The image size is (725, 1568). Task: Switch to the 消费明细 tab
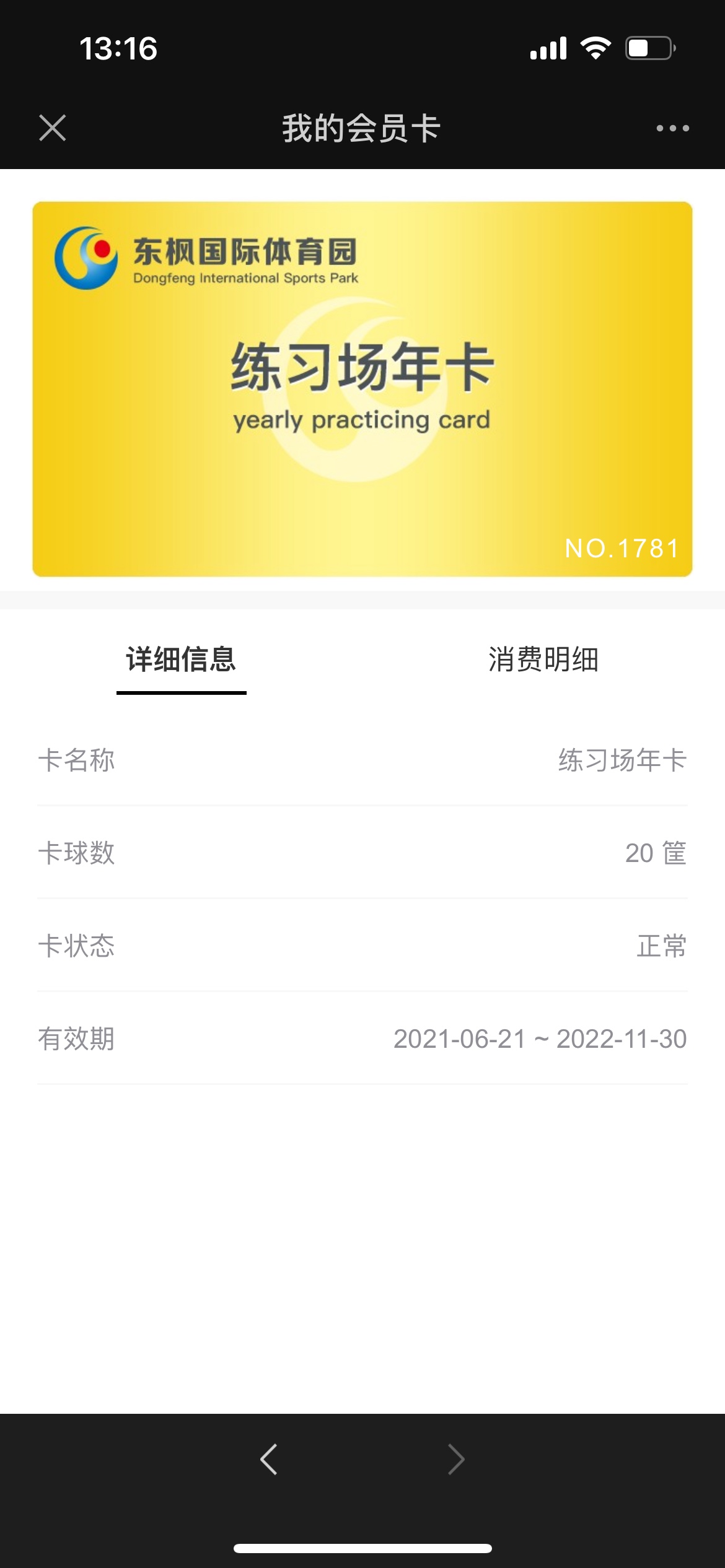(x=543, y=659)
